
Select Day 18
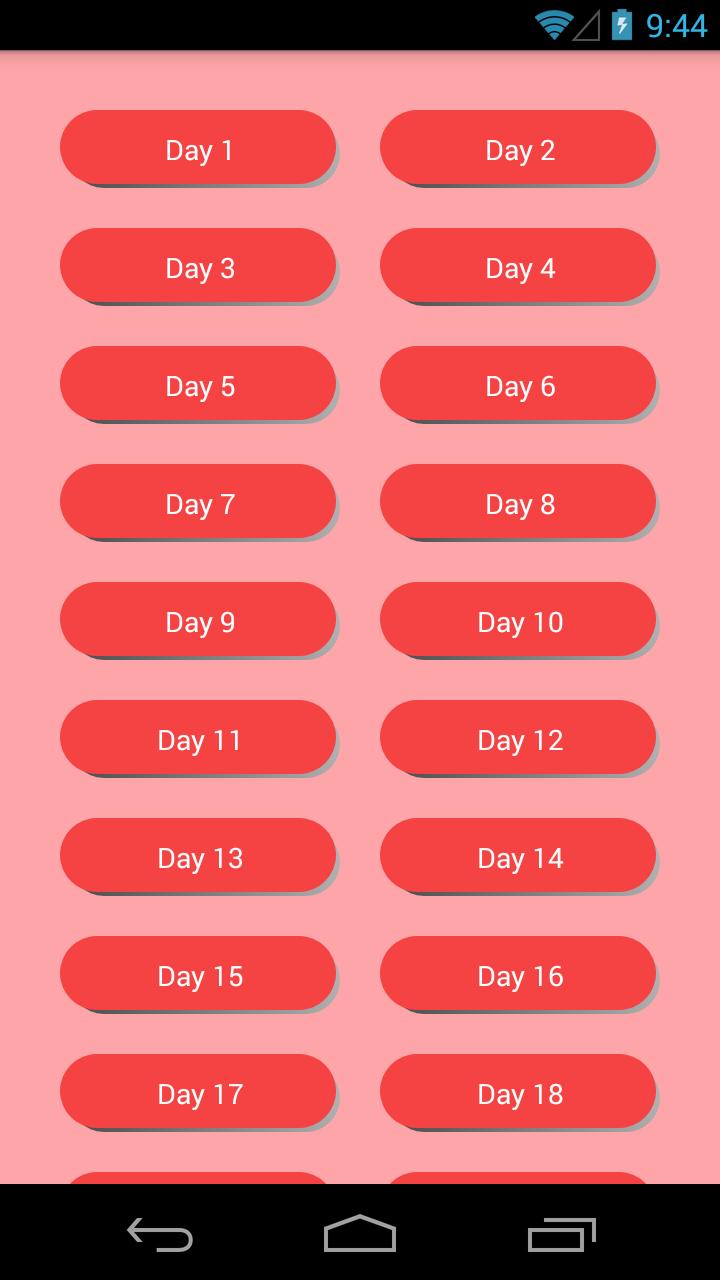518,1093
